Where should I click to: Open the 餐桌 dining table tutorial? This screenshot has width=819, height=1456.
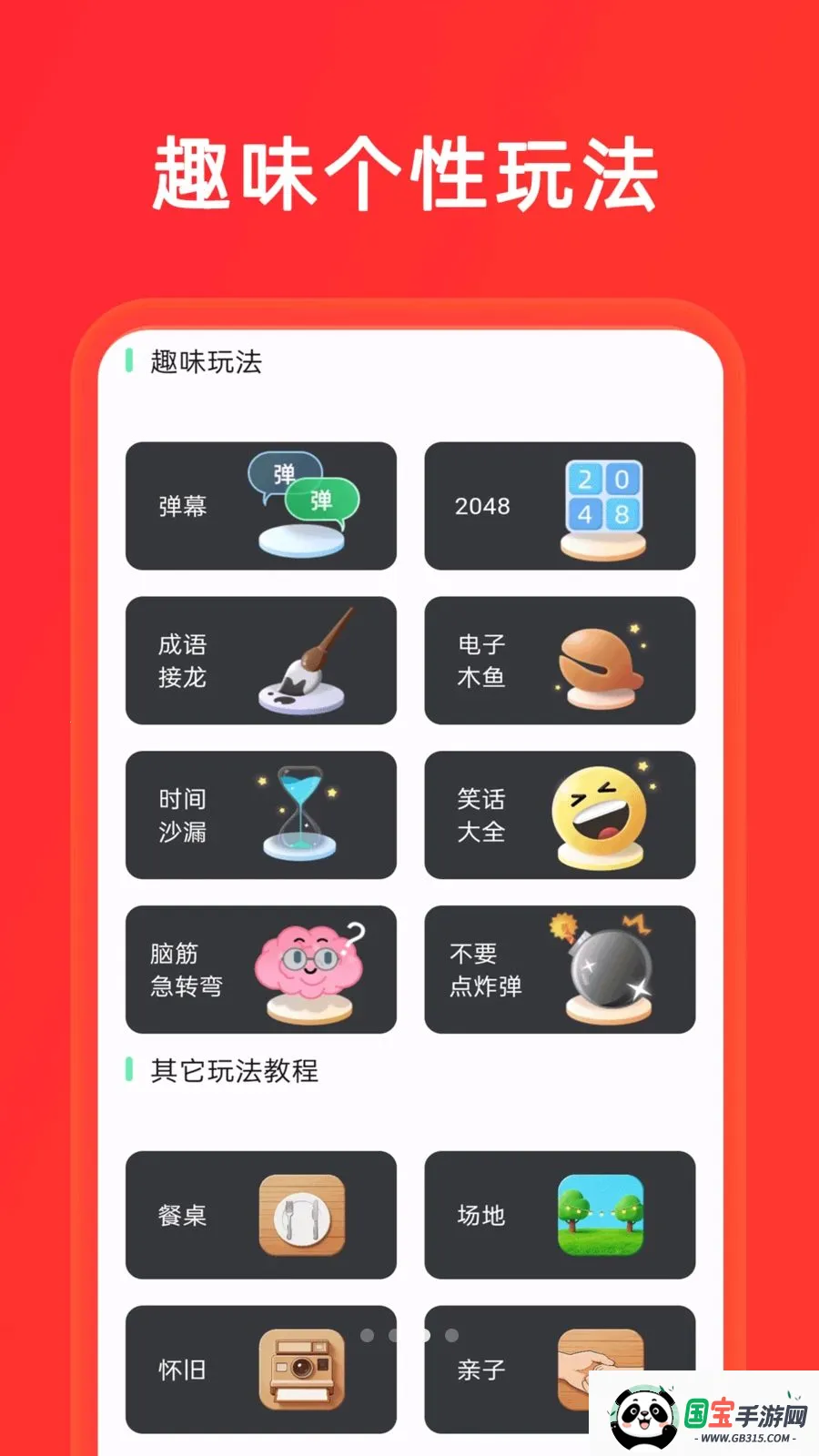pyautogui.click(x=259, y=1216)
